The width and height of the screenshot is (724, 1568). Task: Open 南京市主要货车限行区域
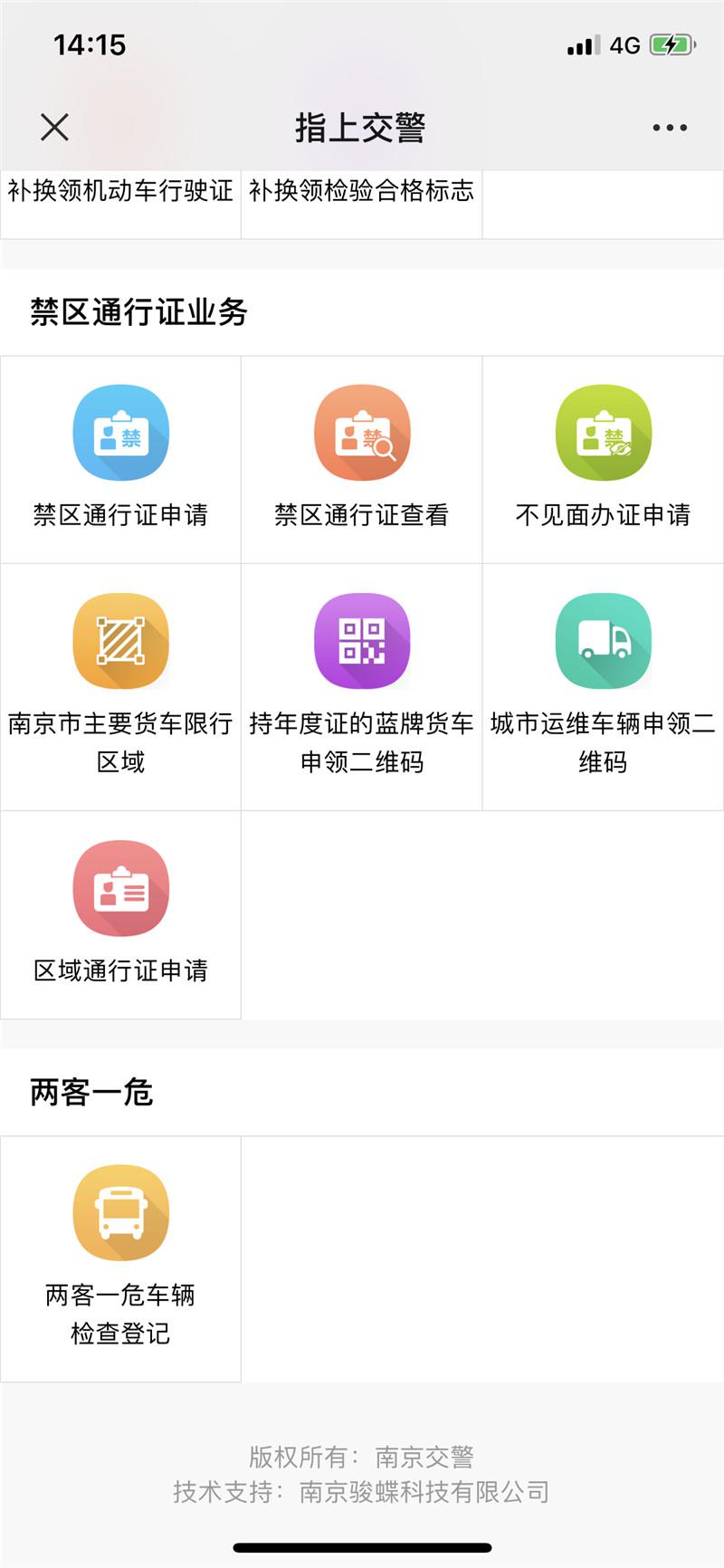click(120, 685)
